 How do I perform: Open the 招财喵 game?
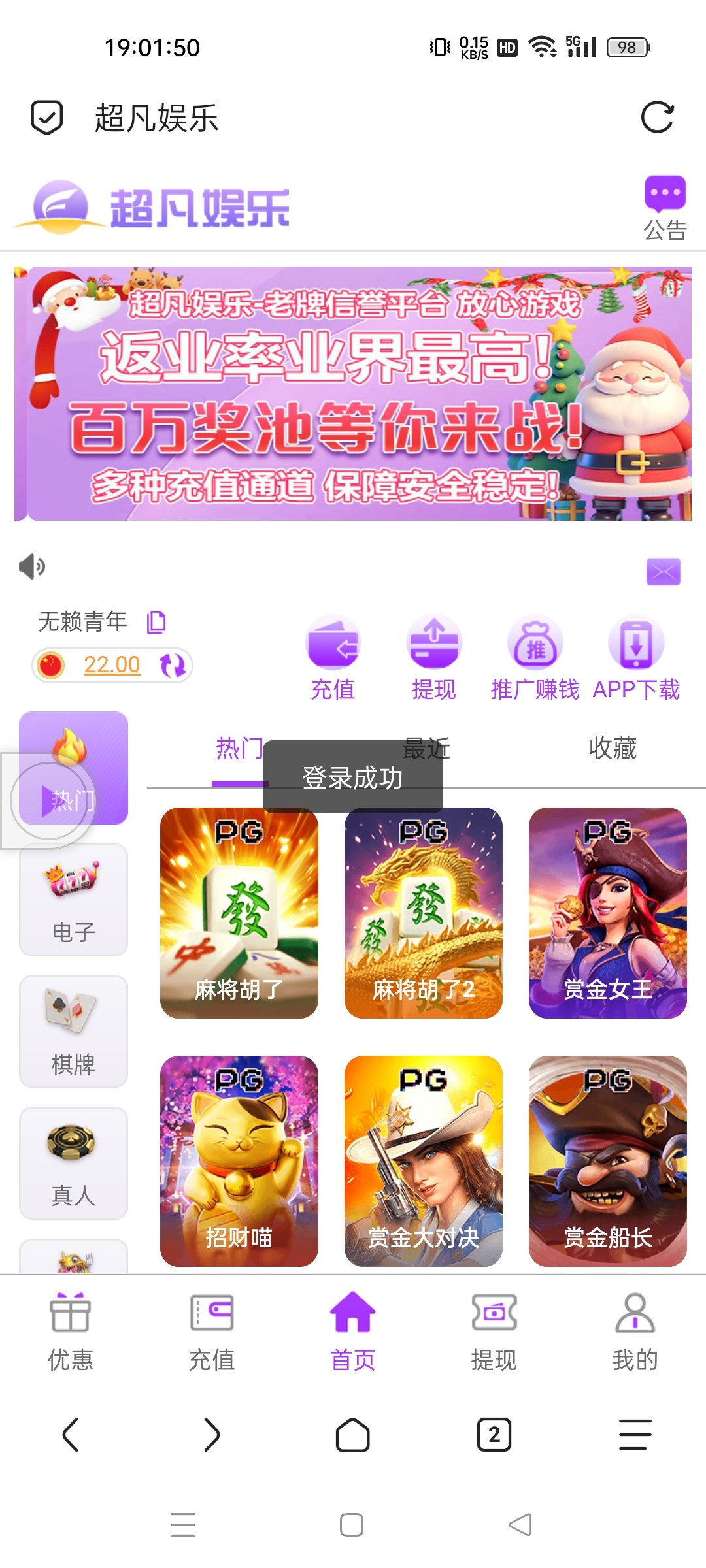click(x=239, y=1161)
